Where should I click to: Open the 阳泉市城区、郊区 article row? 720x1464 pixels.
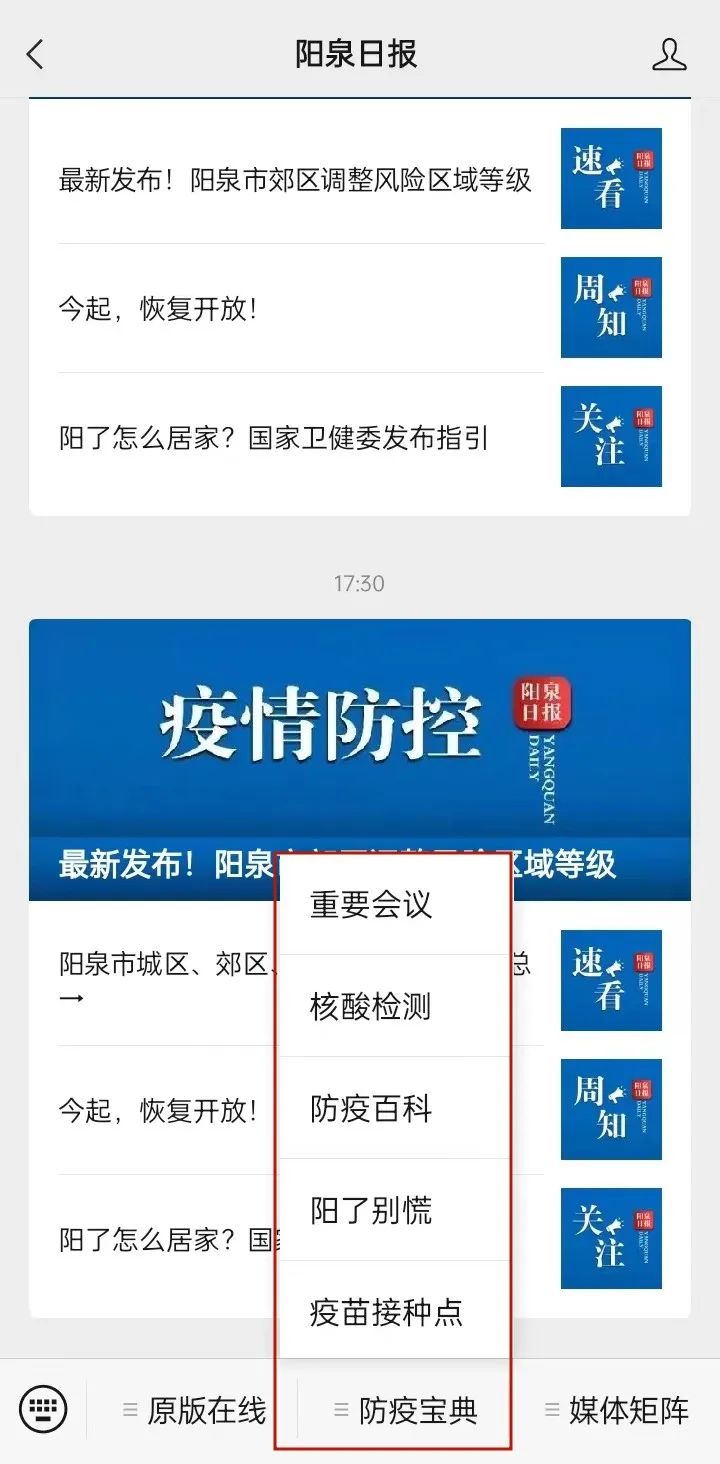(160, 980)
